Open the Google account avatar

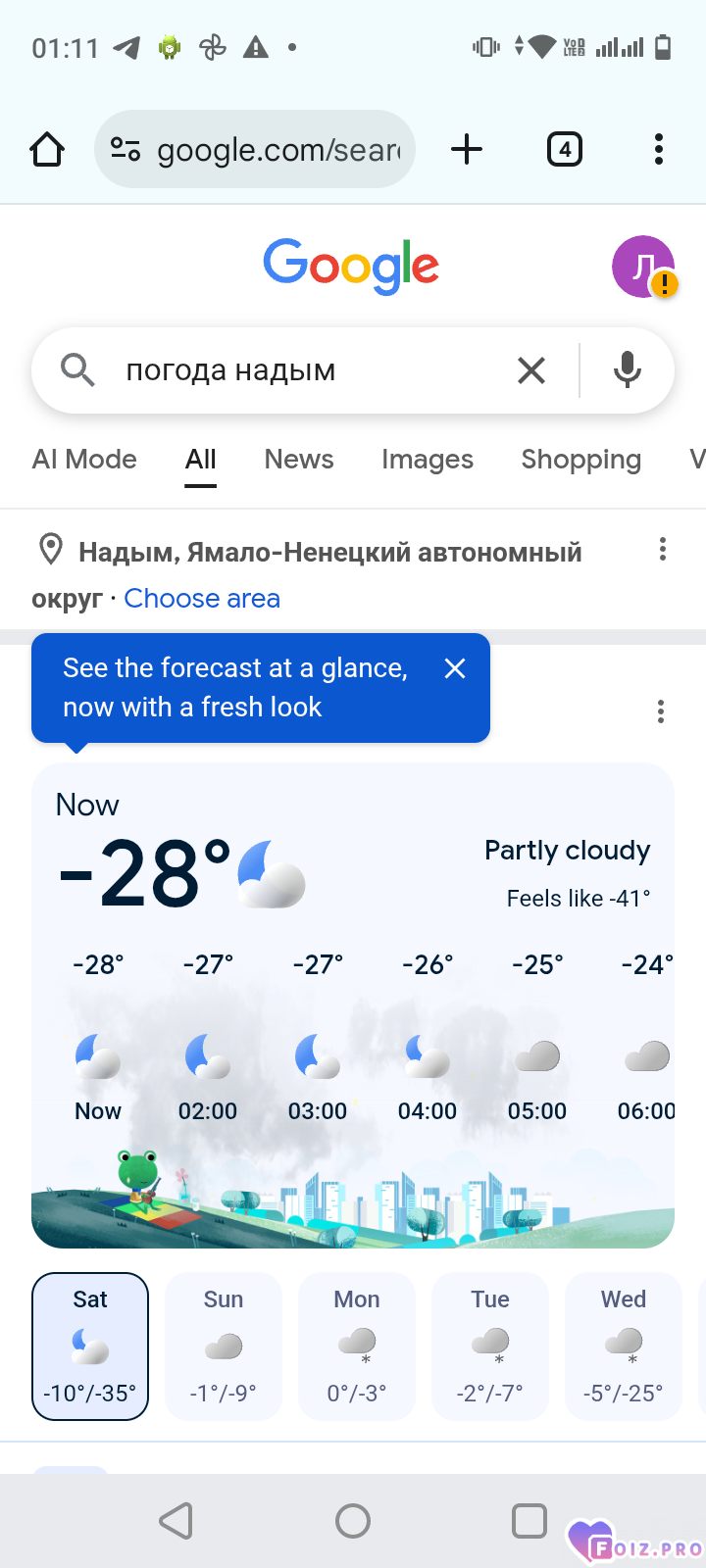643,267
